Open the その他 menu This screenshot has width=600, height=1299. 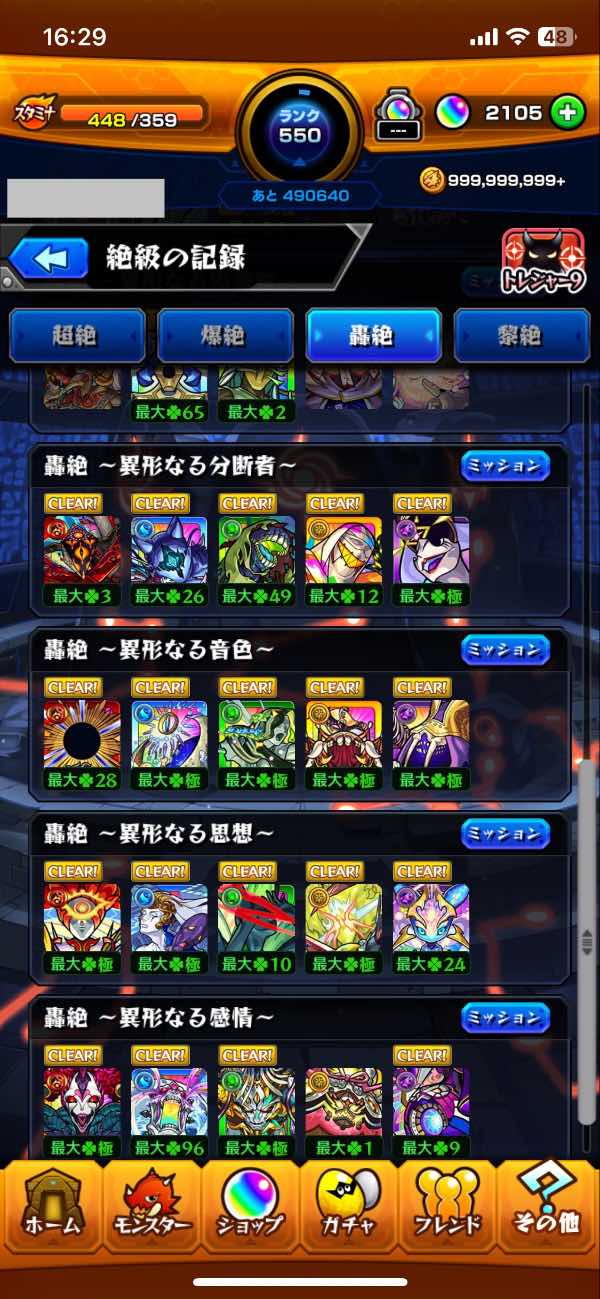(548, 1209)
